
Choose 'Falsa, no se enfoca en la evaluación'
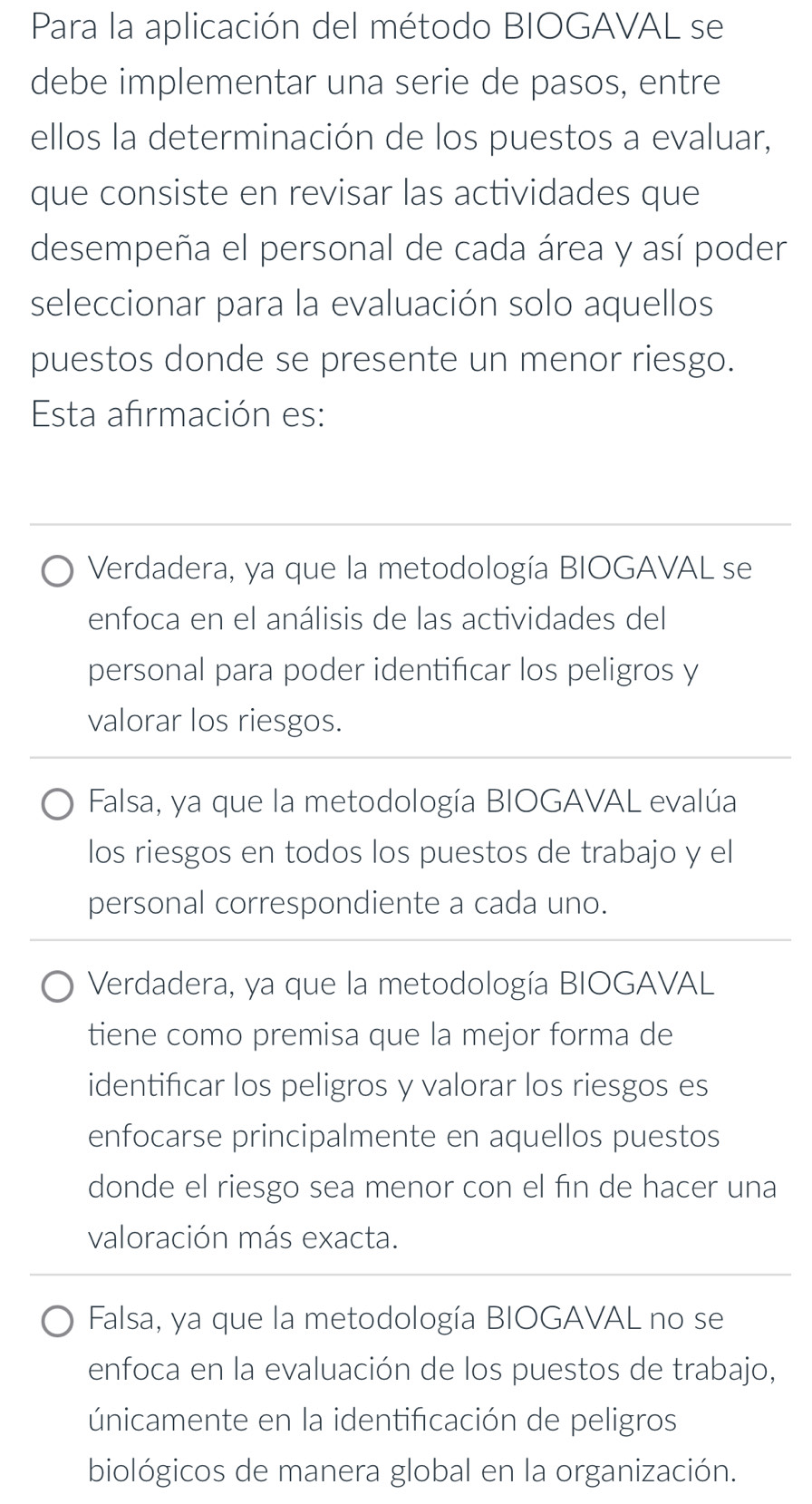point(59,1321)
